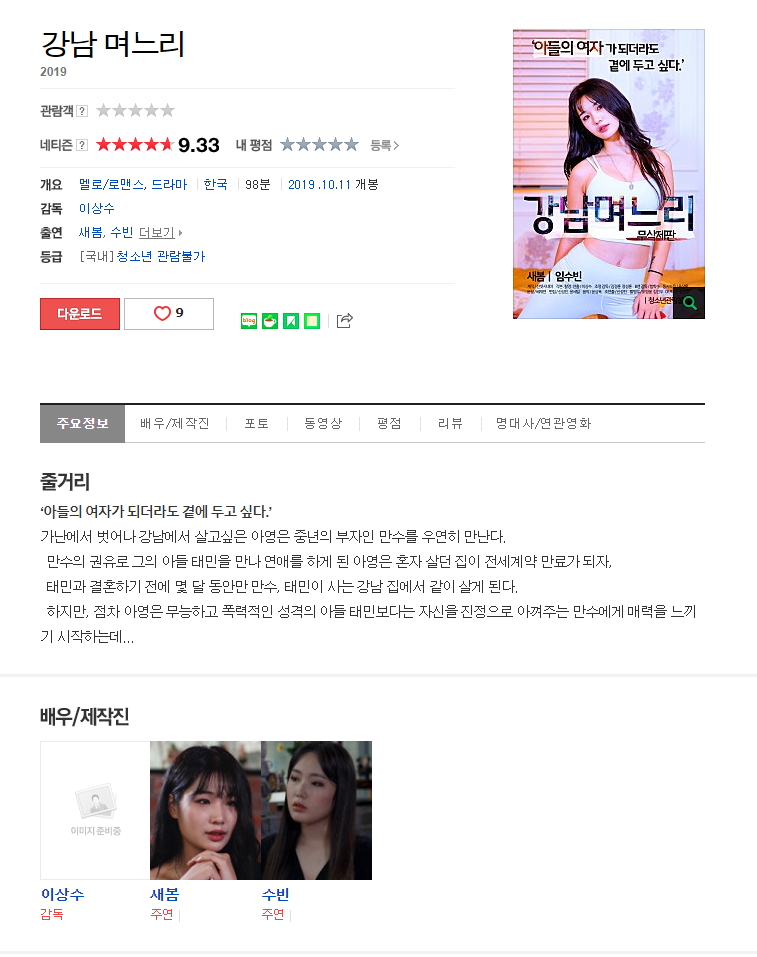This screenshot has width=757, height=957.
Task: Tap the red 다운로드 button
Action: click(x=80, y=313)
